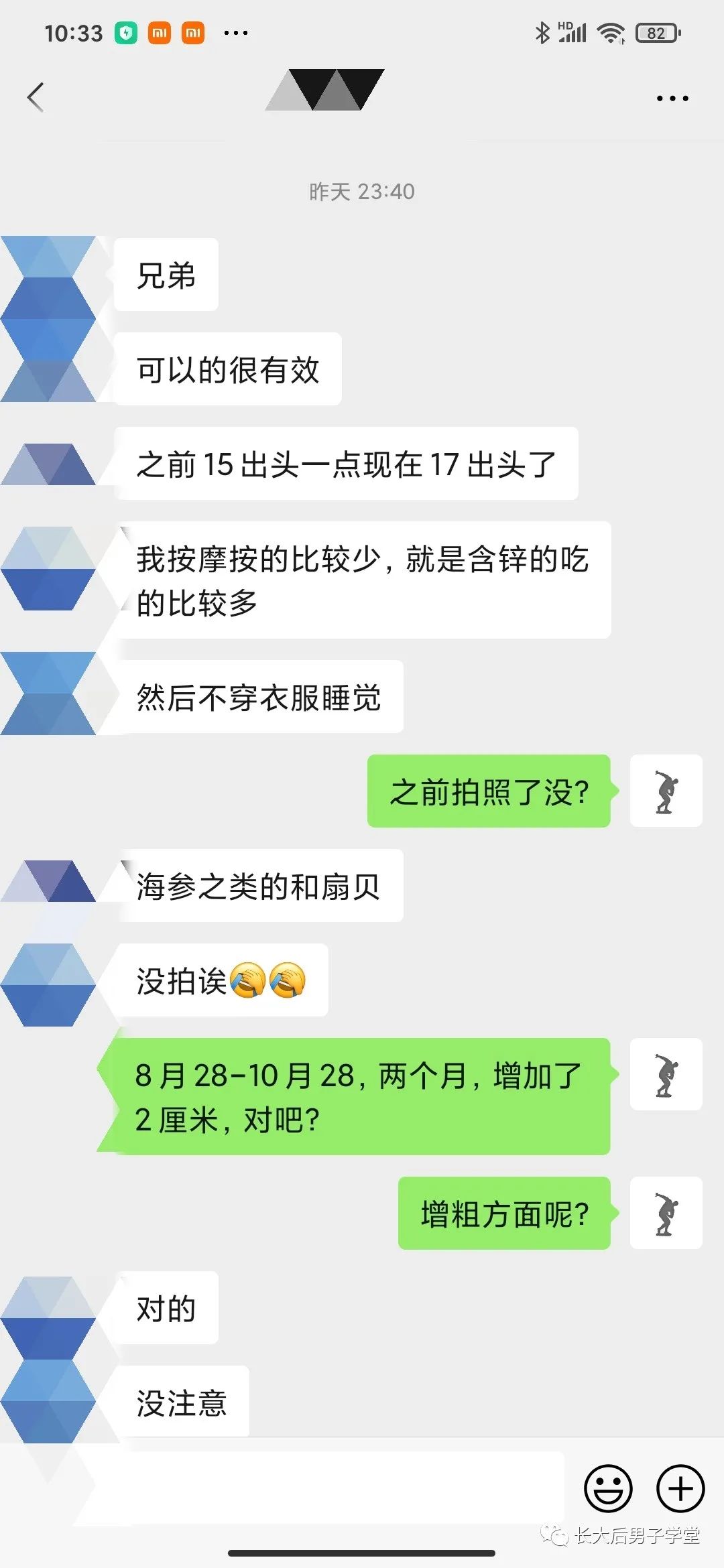This screenshot has height=1568, width=724.
Task: Open the plus attachment menu
Action: pos(680,1488)
